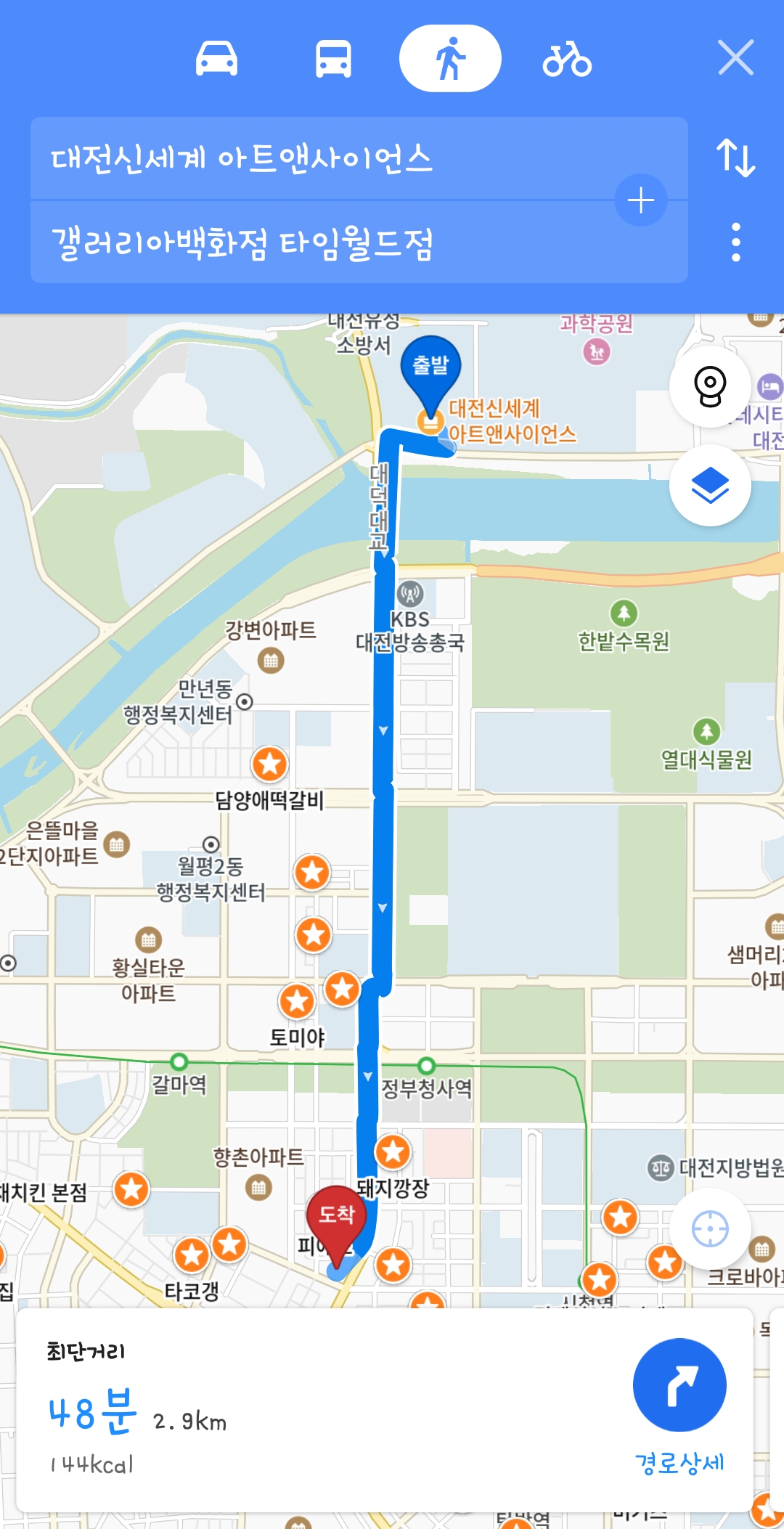
Task: Open map layers selector
Action: coord(710,485)
